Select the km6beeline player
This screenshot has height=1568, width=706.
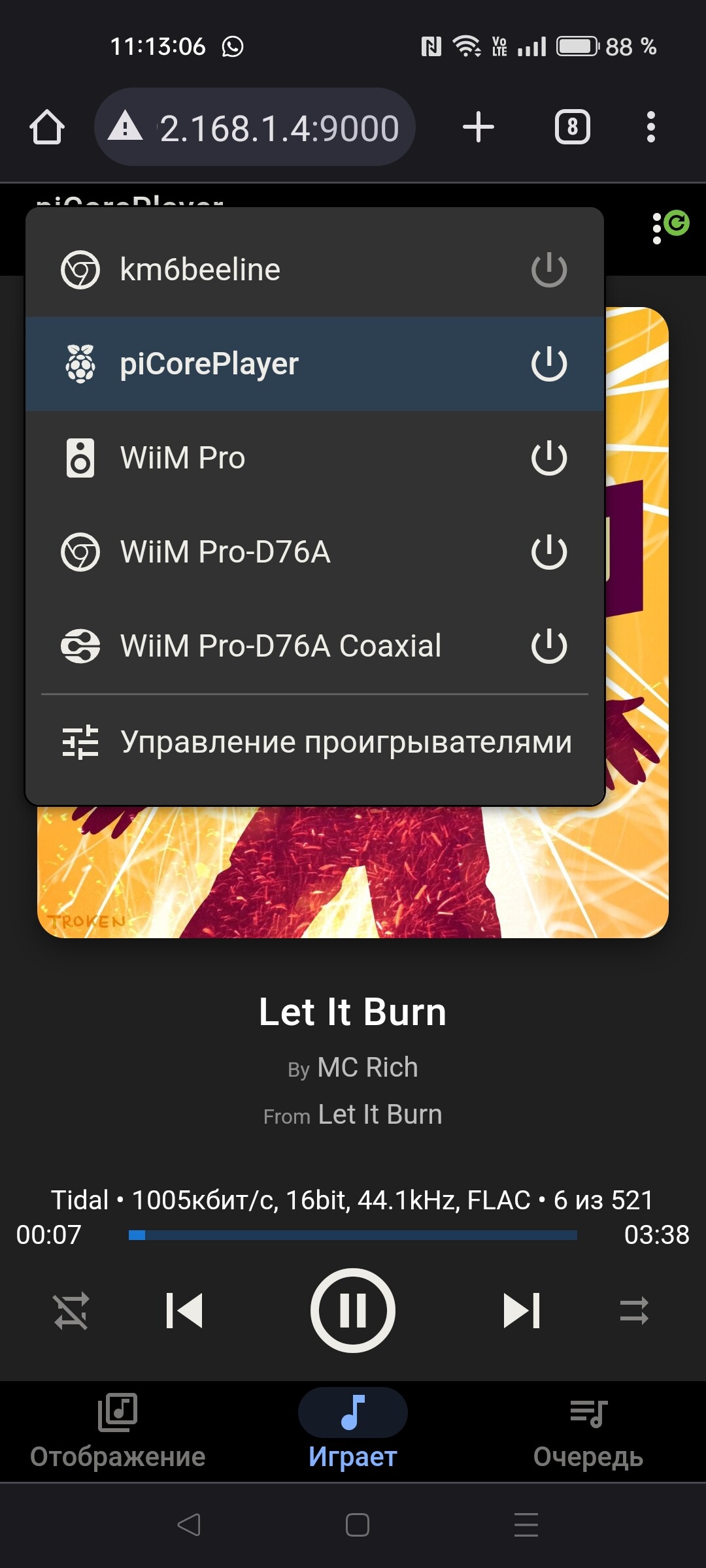click(314, 269)
